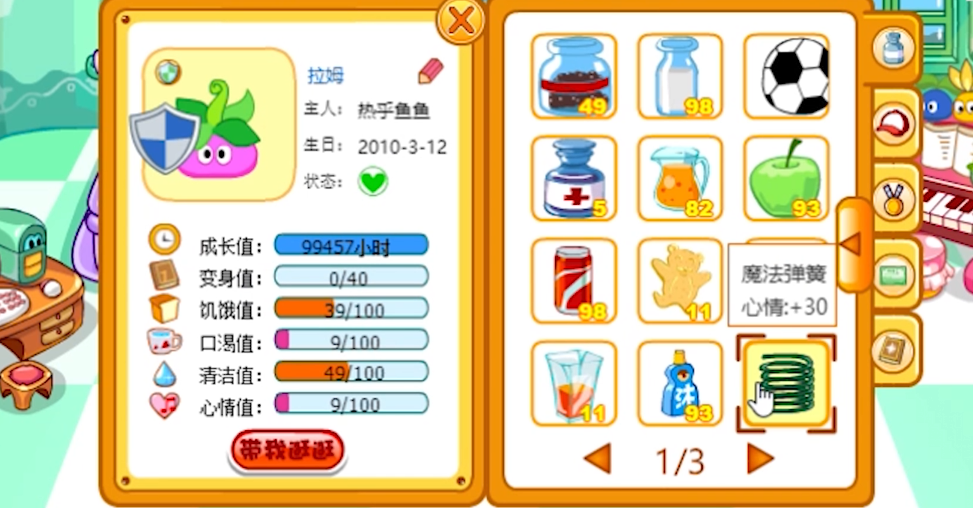Select the jar item with 49 count
The image size is (973, 508).
[x=573, y=77]
